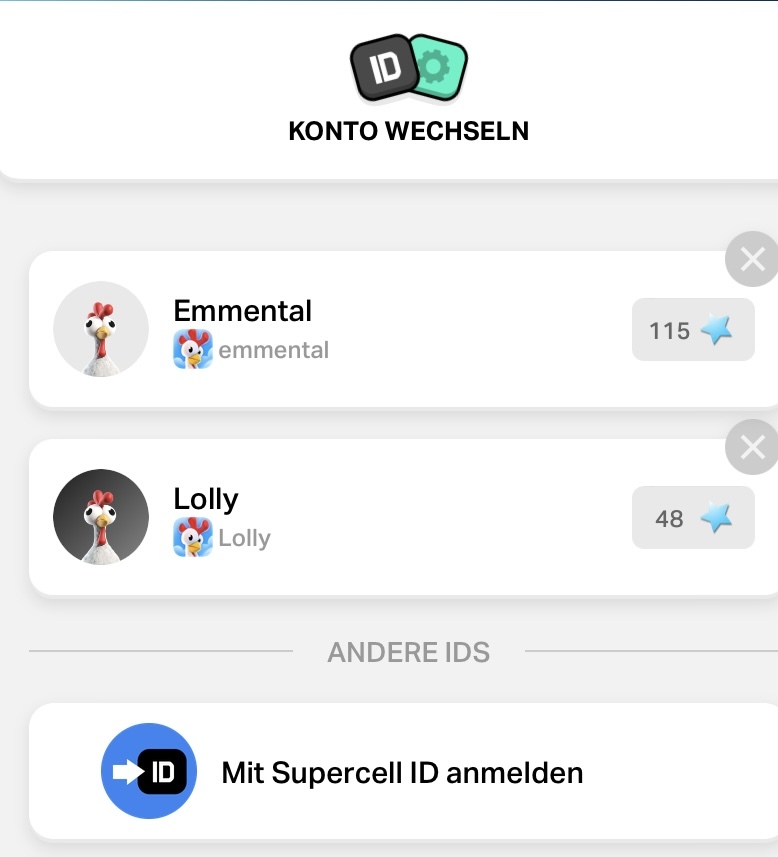Viewport: 778px width, 857px height.
Task: Remove the Emmental account from list
Action: point(752,260)
